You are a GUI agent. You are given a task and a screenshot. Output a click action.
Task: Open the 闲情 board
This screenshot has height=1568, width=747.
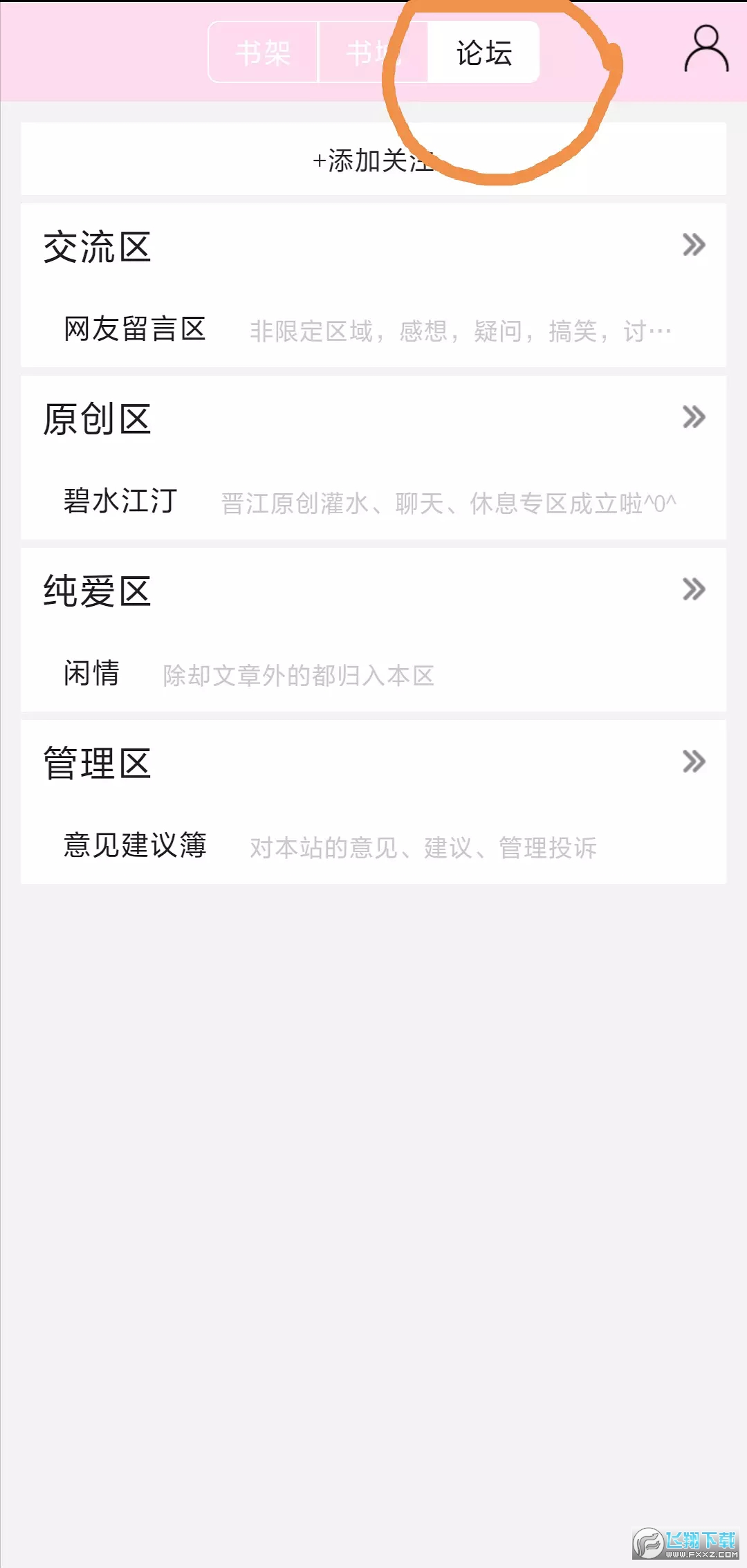(92, 674)
